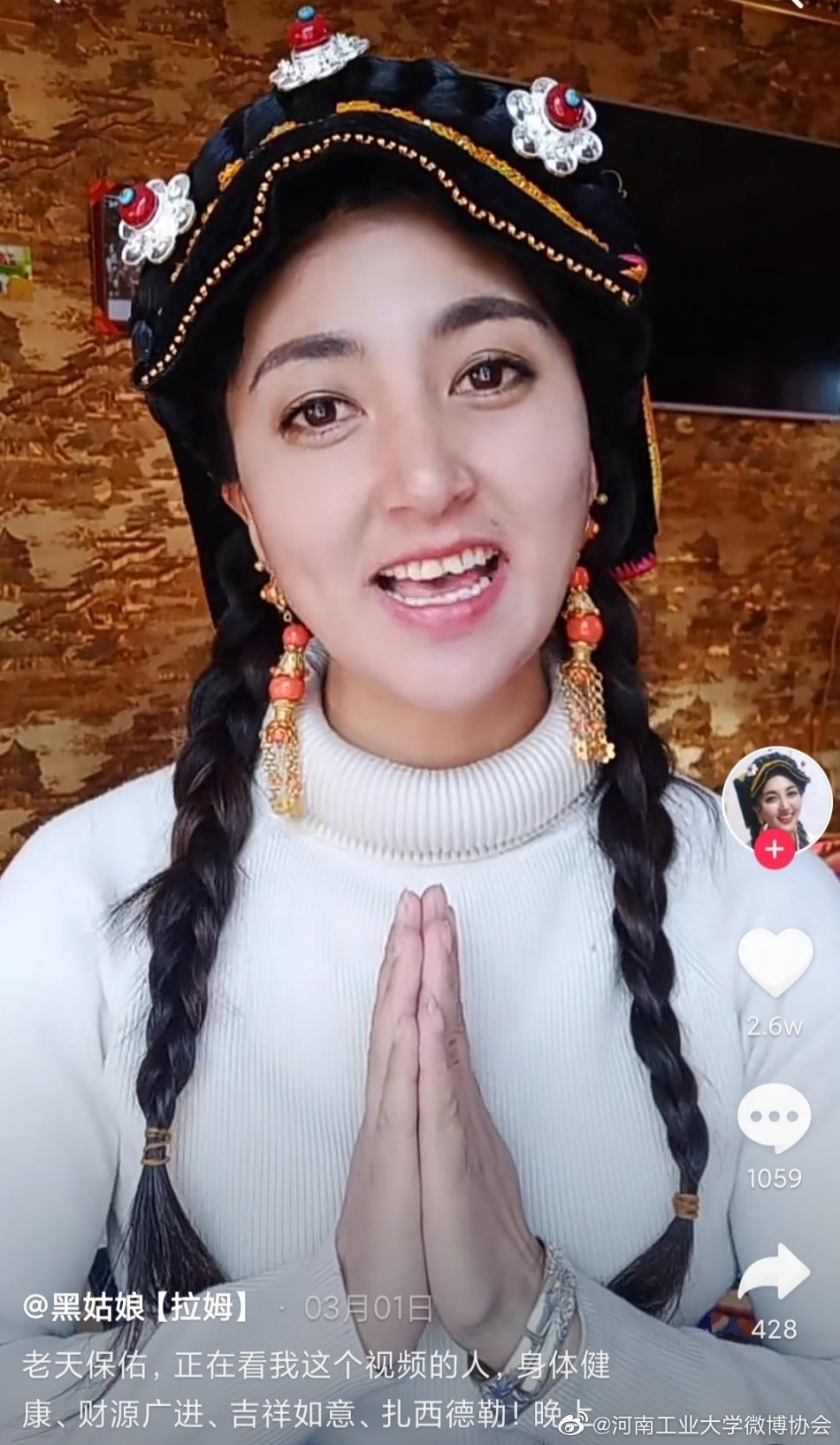Open the @黑姑娘【拉姆】 username link

[x=137, y=1307]
